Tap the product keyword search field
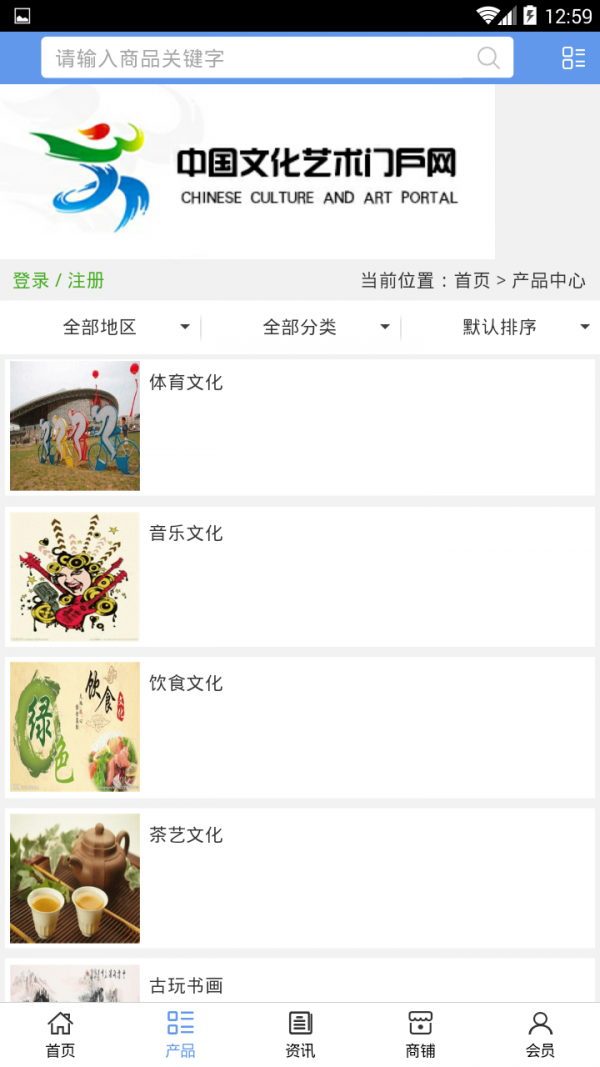Image resolution: width=600 pixels, height=1067 pixels. [x=260, y=58]
